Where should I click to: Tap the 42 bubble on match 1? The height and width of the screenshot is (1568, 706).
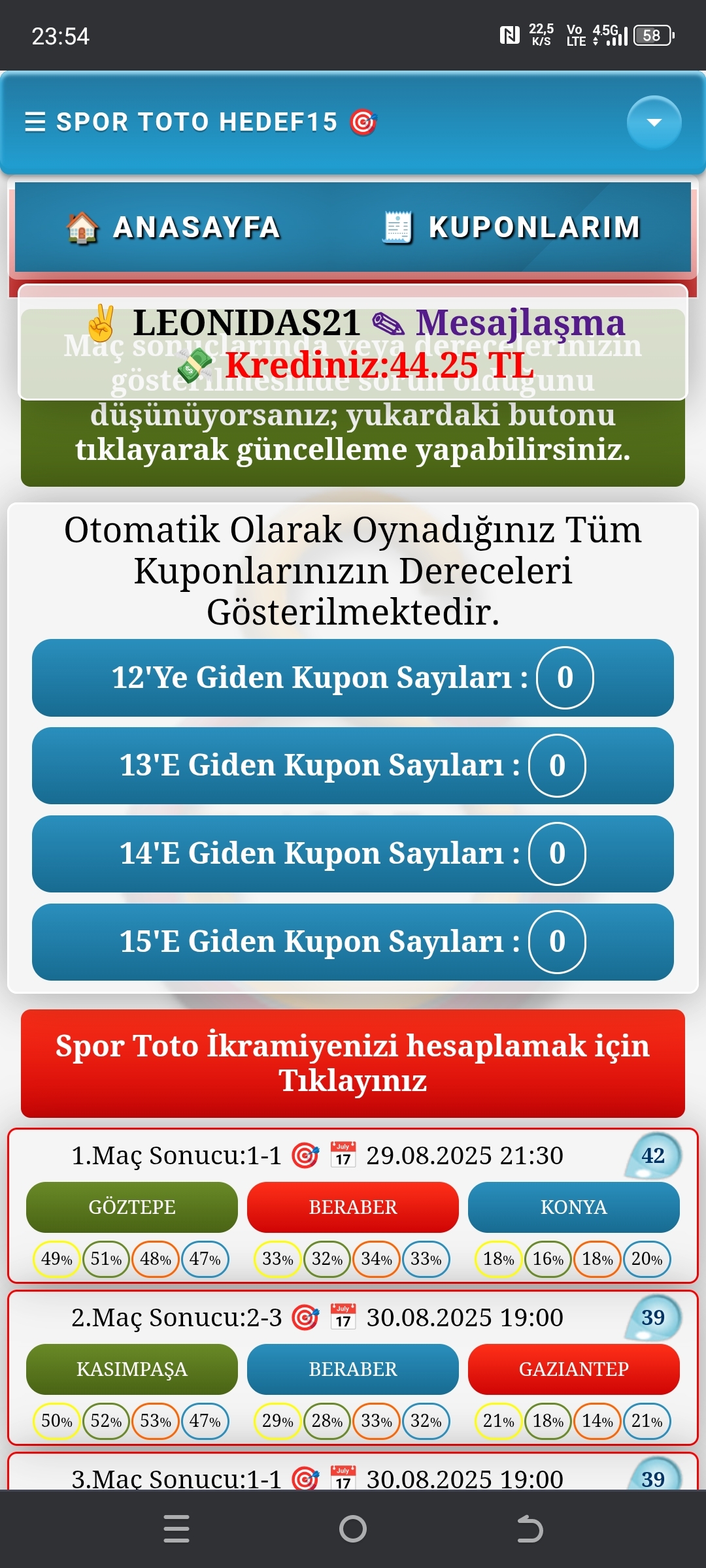click(x=653, y=1156)
